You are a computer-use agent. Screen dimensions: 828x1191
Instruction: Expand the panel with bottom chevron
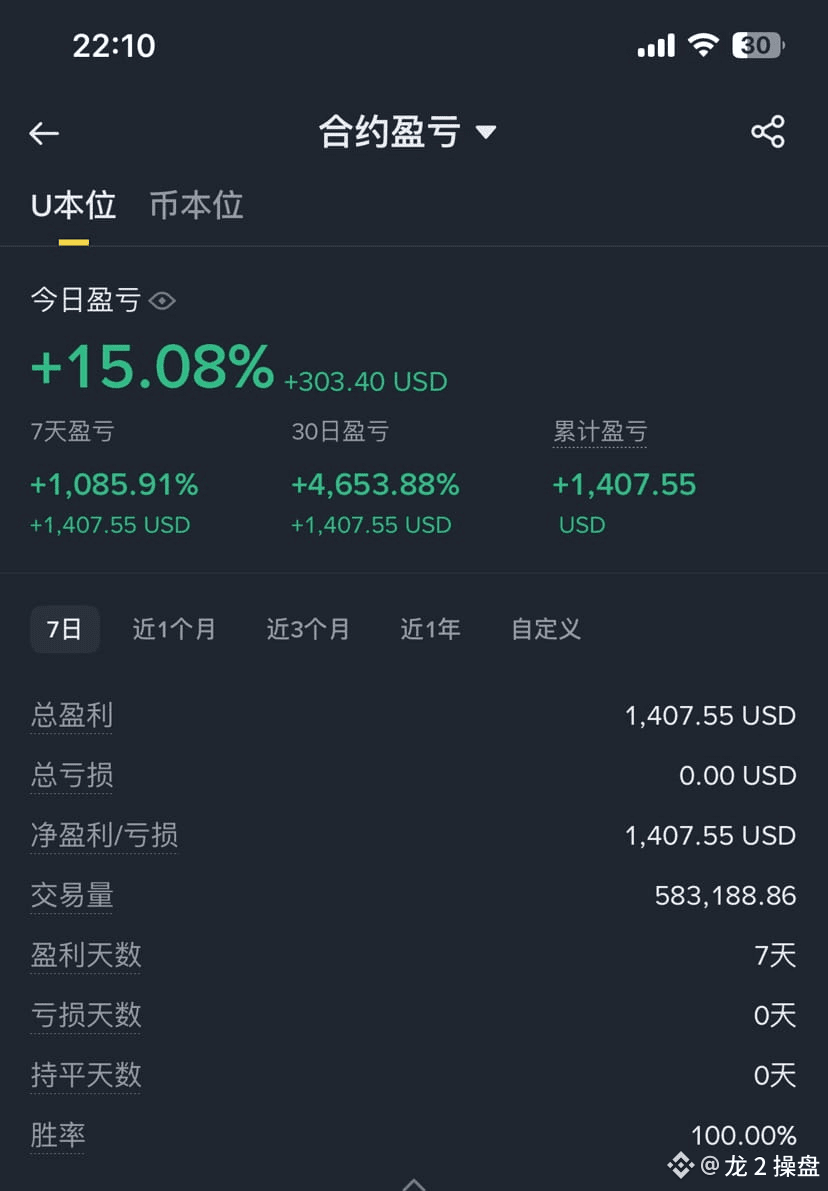[414, 1183]
